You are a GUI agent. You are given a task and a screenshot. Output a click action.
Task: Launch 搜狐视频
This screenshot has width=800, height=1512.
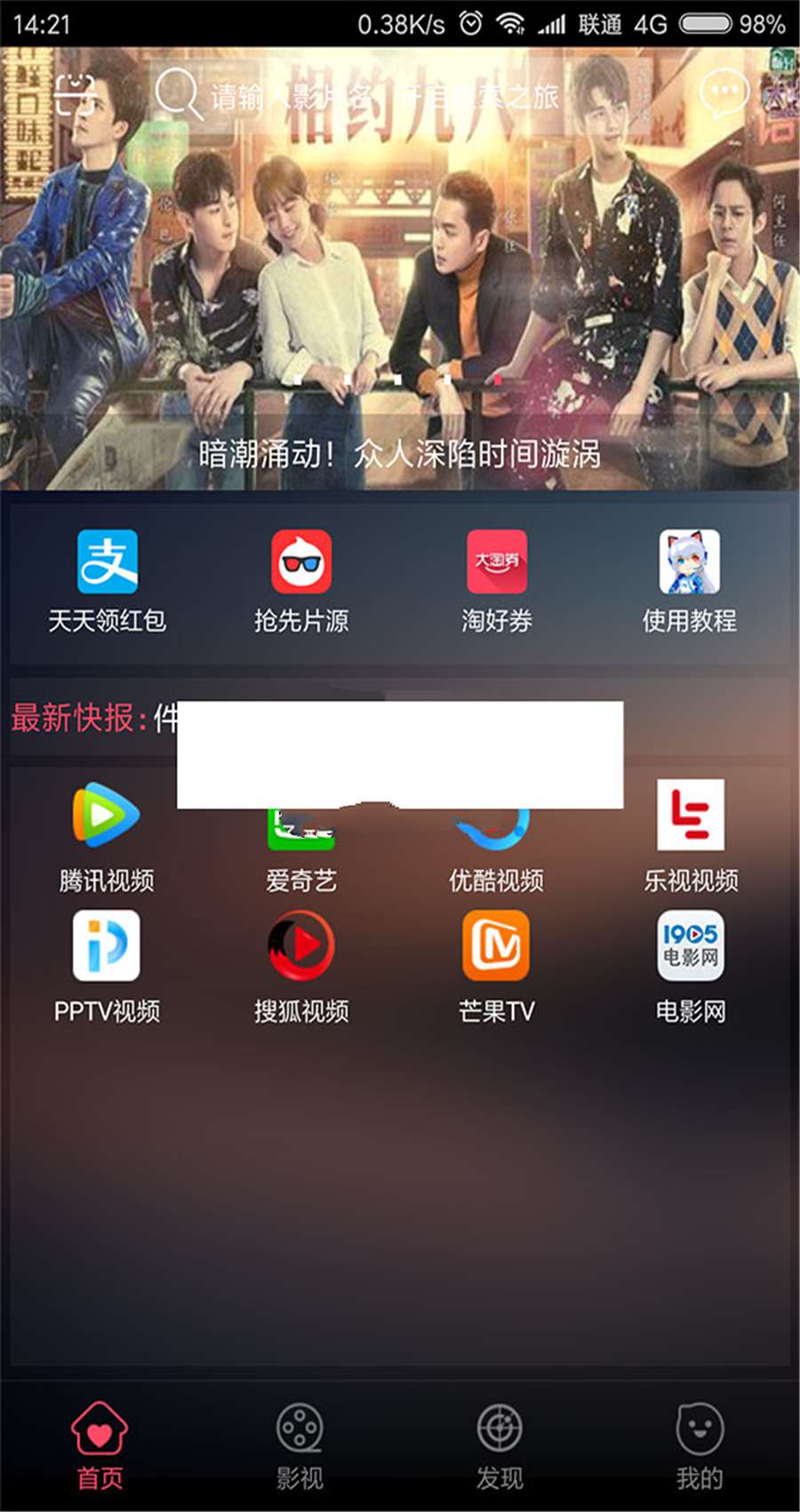pyautogui.click(x=301, y=967)
